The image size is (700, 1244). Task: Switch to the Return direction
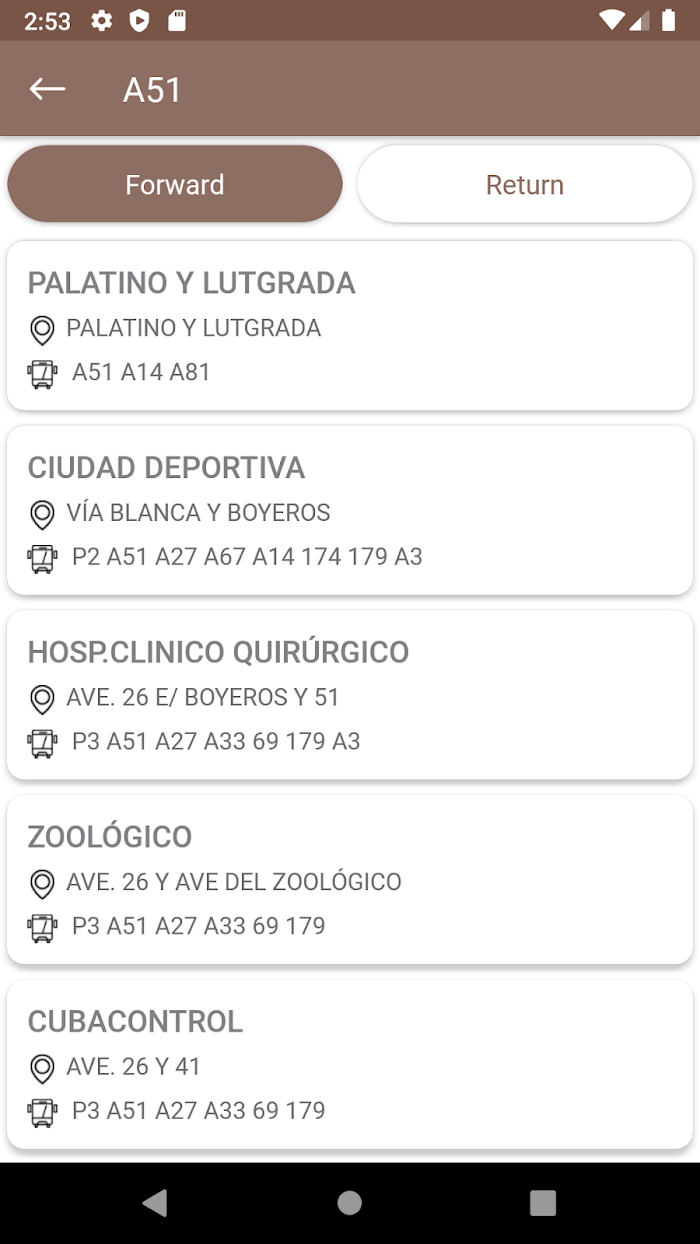[525, 184]
